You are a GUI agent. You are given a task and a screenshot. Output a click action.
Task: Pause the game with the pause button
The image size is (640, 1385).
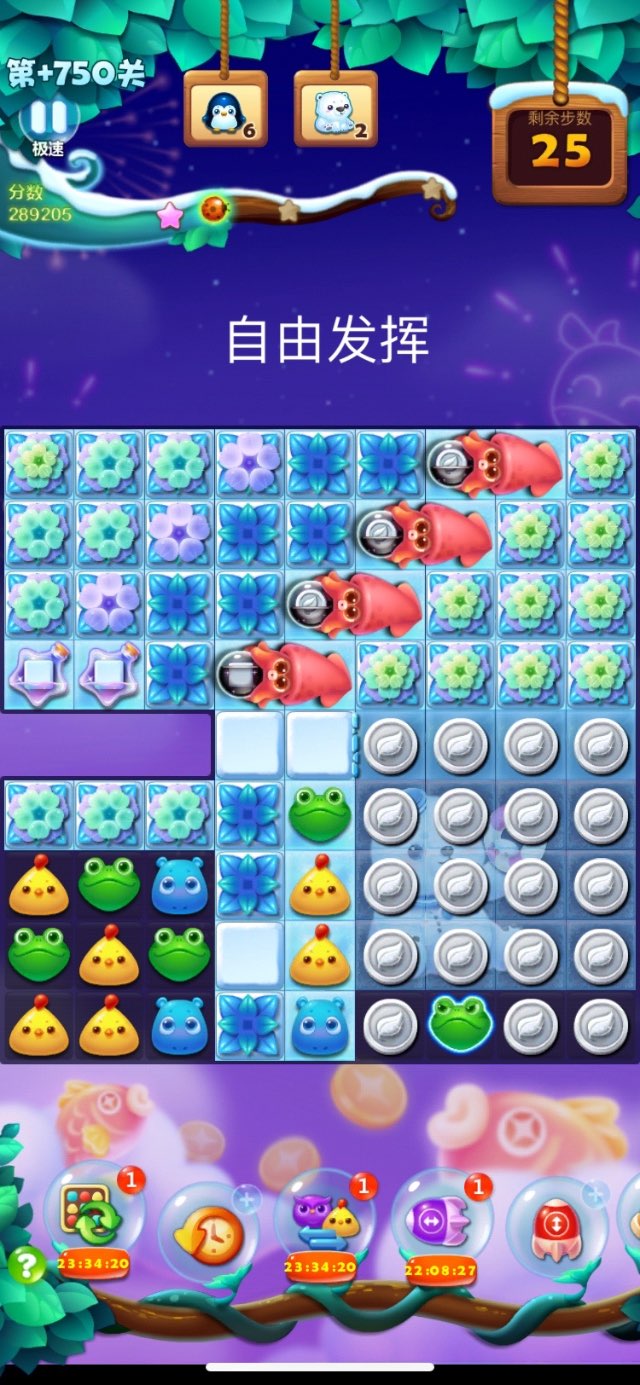(47, 118)
